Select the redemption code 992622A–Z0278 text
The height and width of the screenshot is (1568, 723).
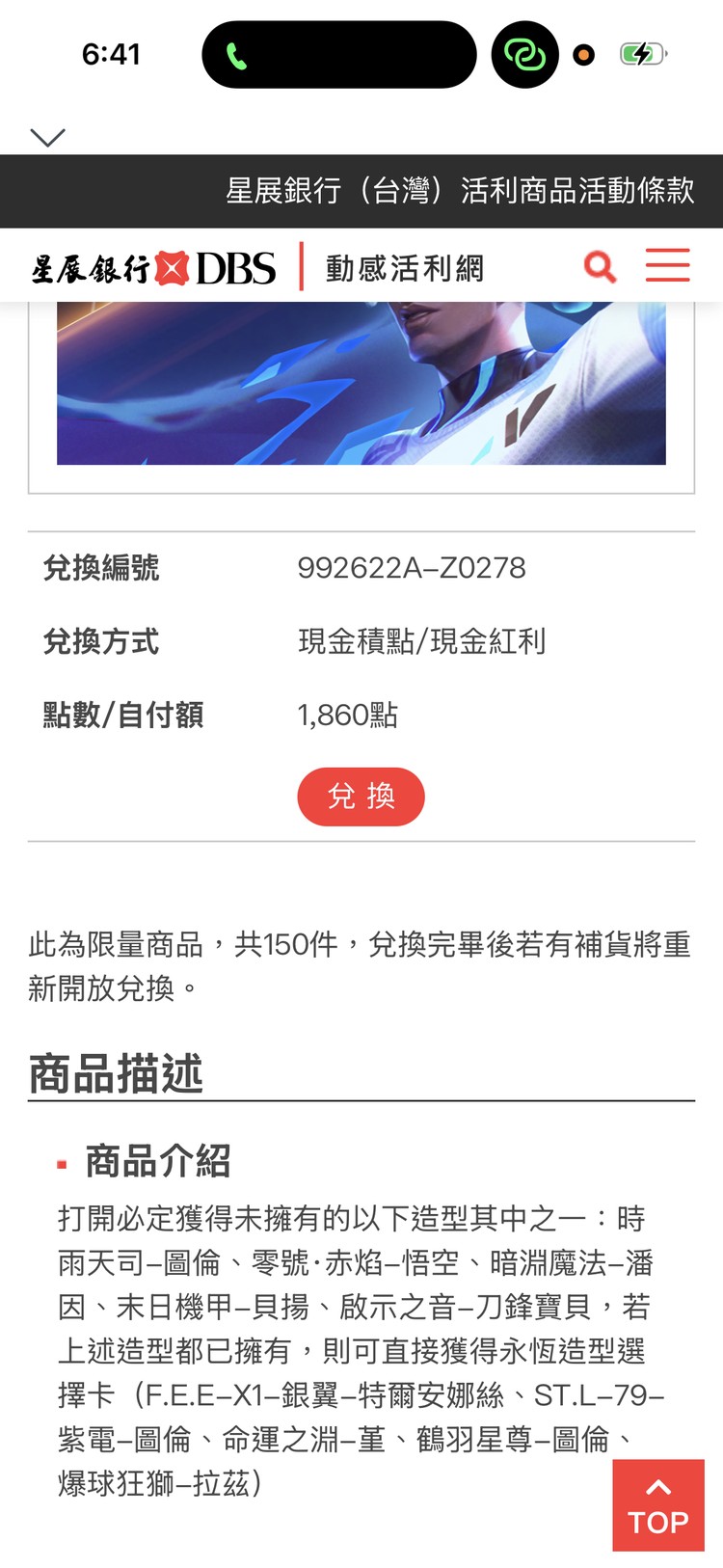[x=412, y=569]
